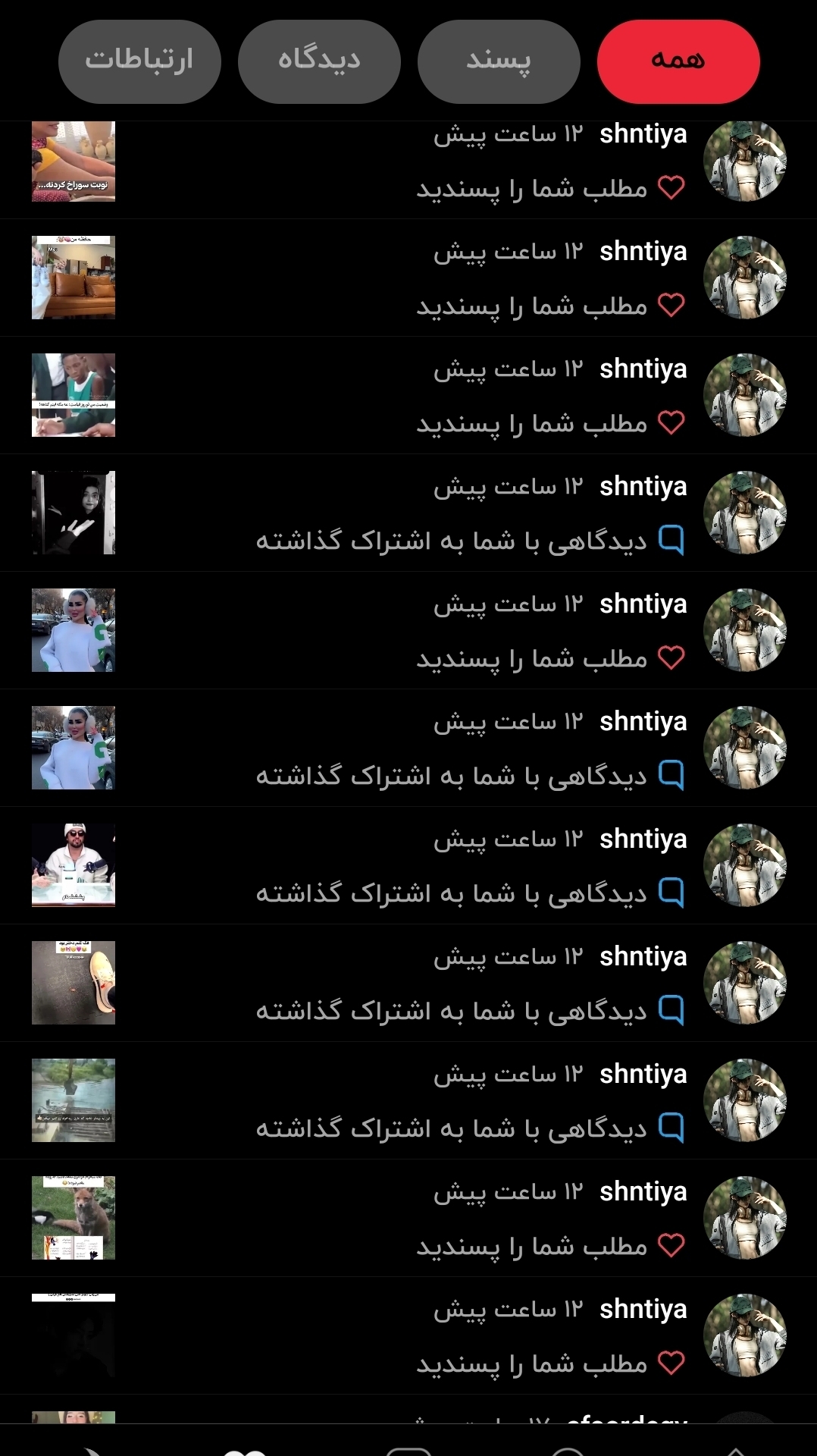Open the black-and-white face post thumbnail
This screenshot has height=1456, width=817.
74,513
